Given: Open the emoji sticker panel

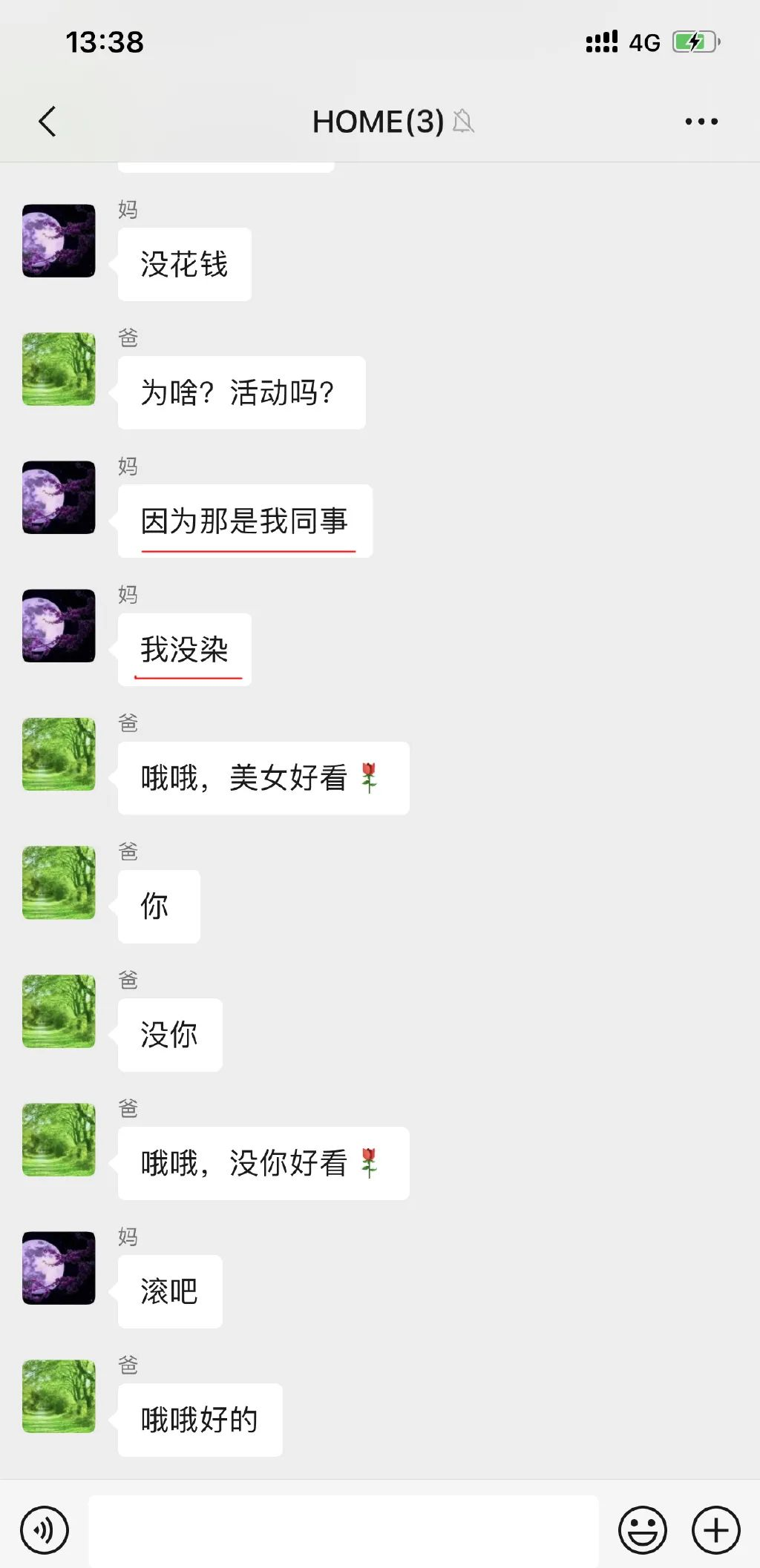Looking at the screenshot, I should pos(642,1529).
